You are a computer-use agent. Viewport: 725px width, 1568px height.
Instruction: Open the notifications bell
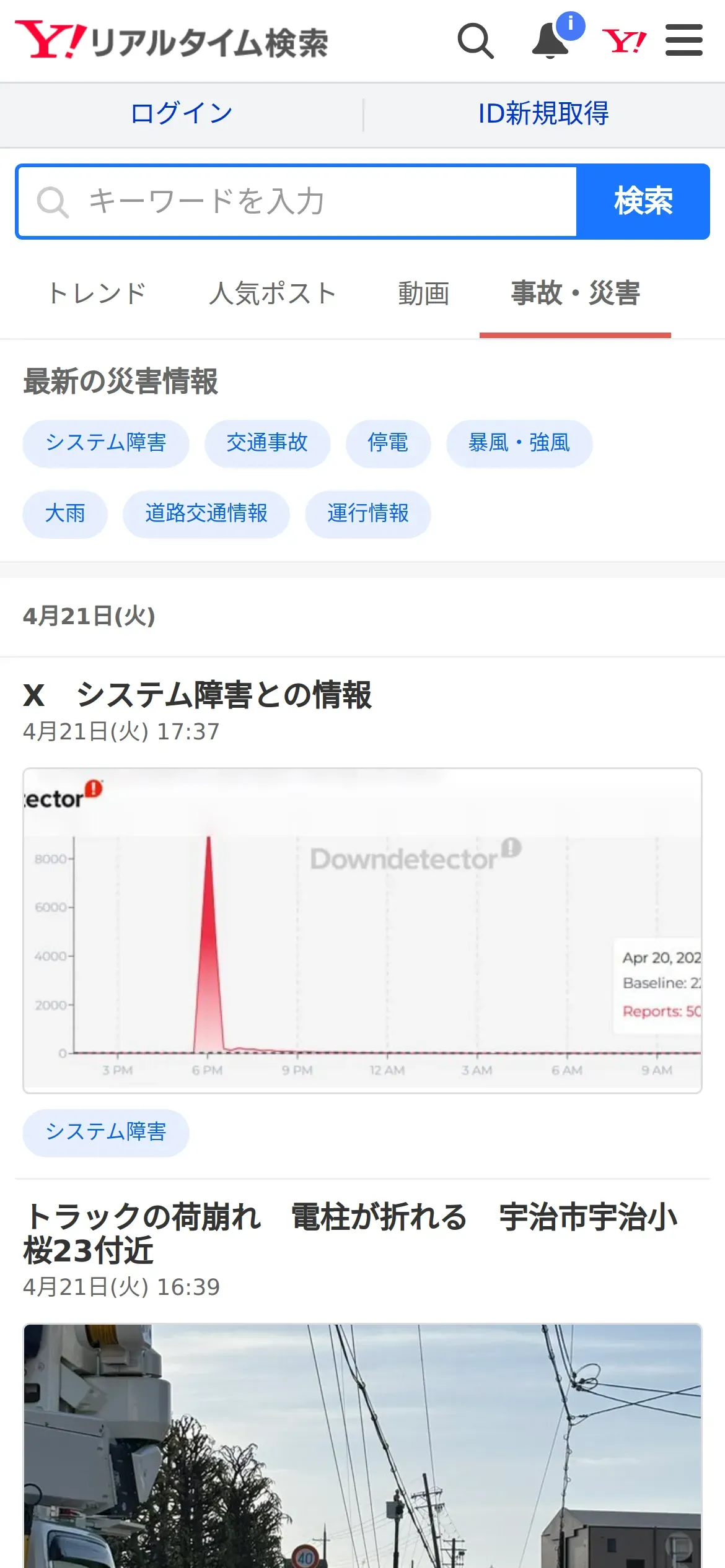point(551,41)
